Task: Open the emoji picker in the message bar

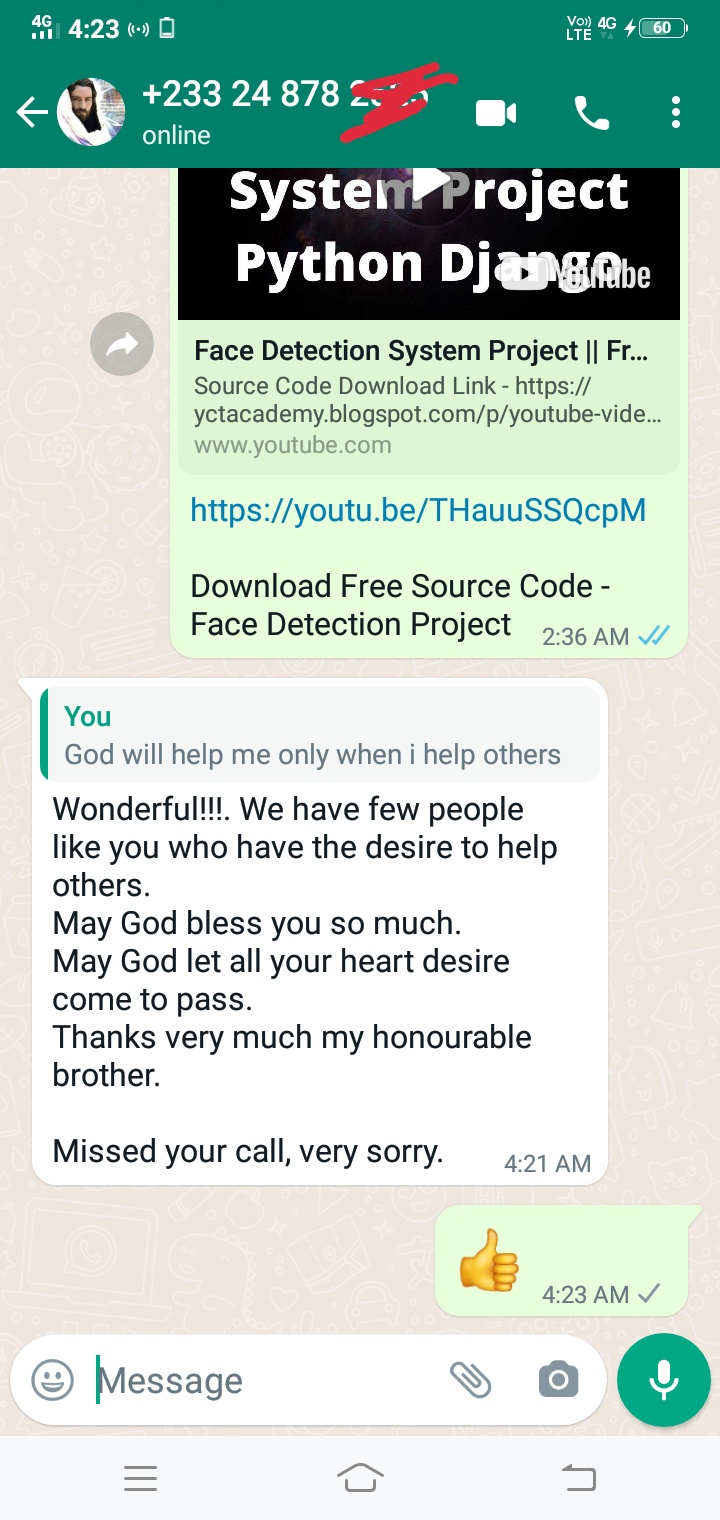Action: point(51,1380)
